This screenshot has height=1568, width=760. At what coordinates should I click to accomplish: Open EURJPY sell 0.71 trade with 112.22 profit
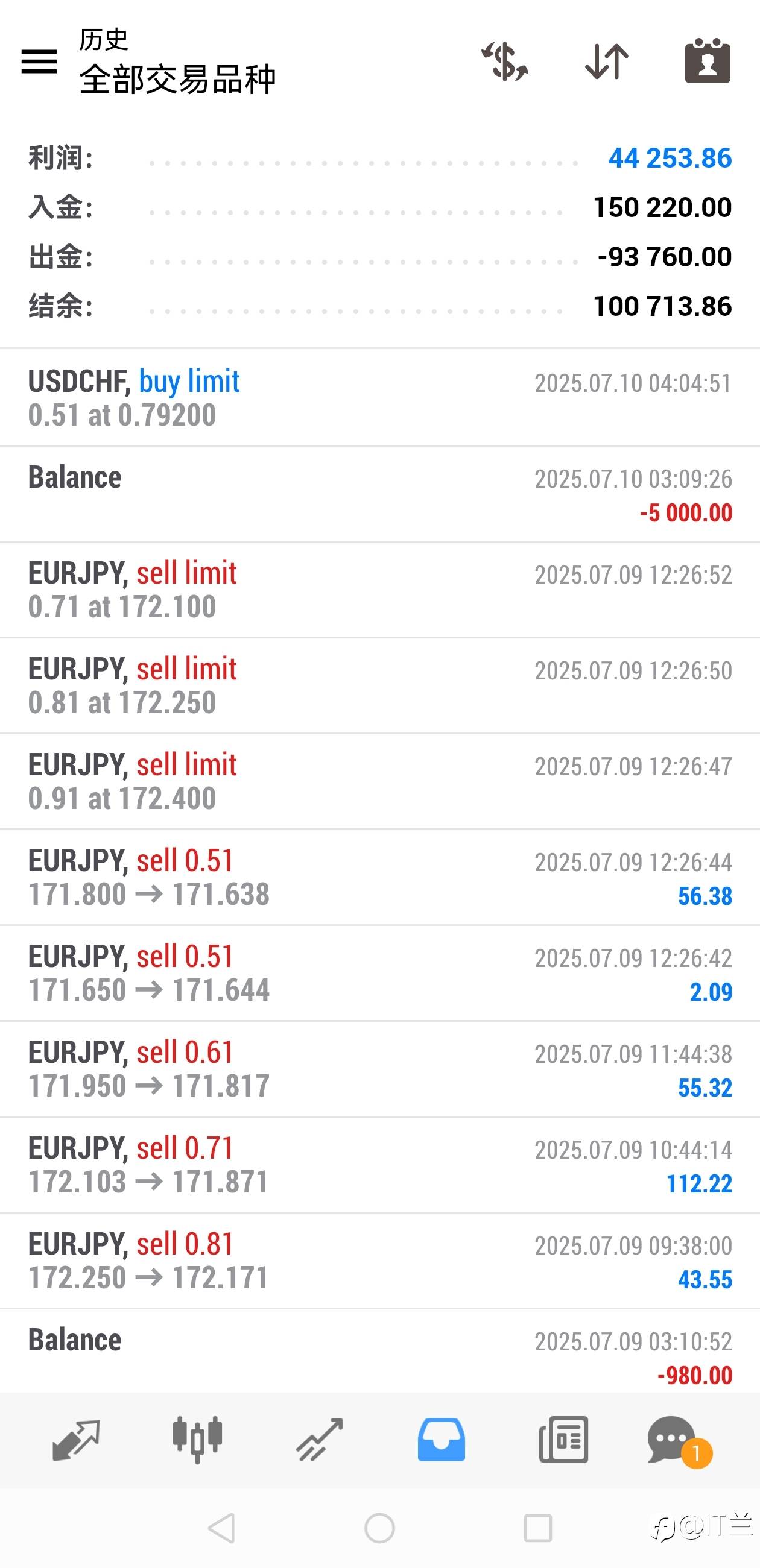tap(380, 1165)
